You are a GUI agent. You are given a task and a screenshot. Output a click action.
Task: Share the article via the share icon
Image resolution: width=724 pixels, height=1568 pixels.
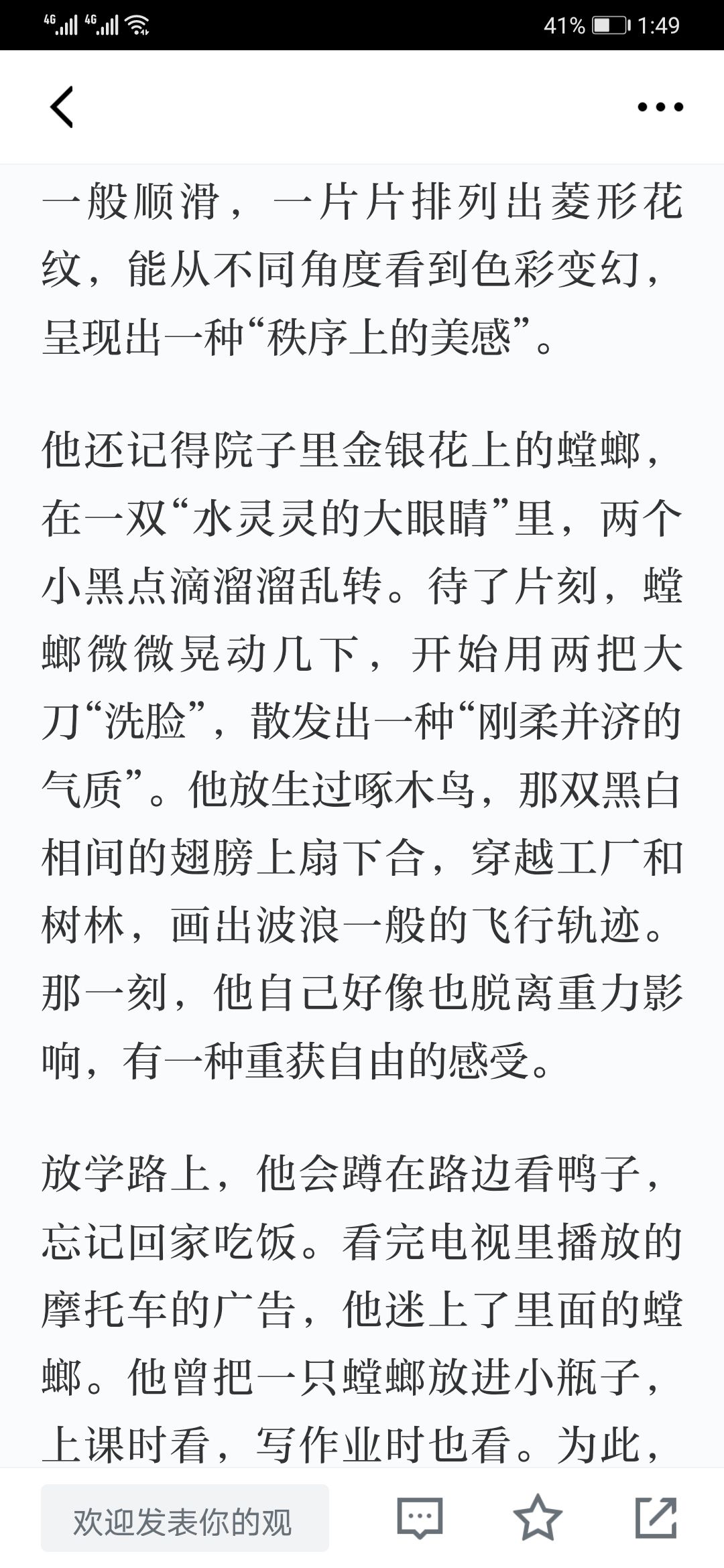click(x=656, y=1516)
